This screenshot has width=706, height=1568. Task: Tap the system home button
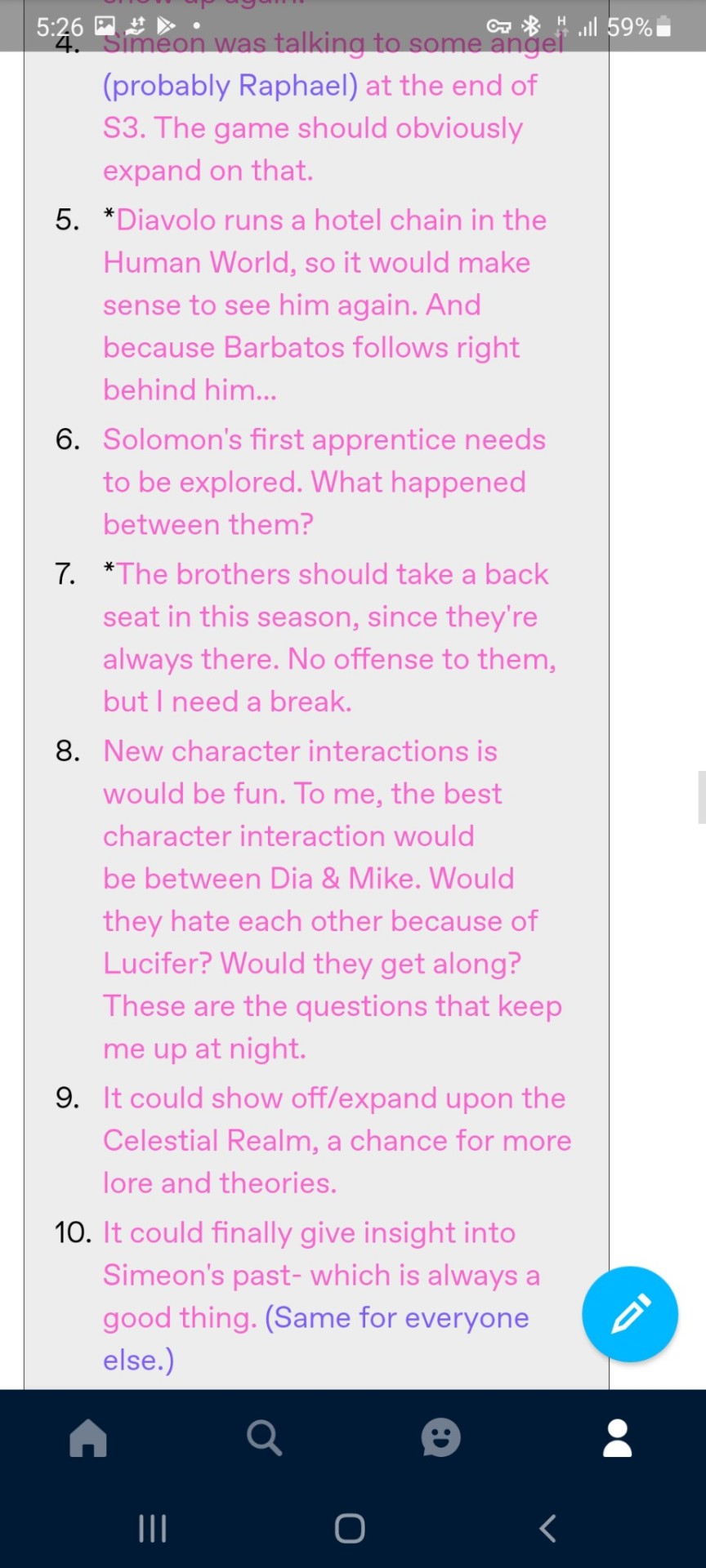click(x=350, y=1528)
